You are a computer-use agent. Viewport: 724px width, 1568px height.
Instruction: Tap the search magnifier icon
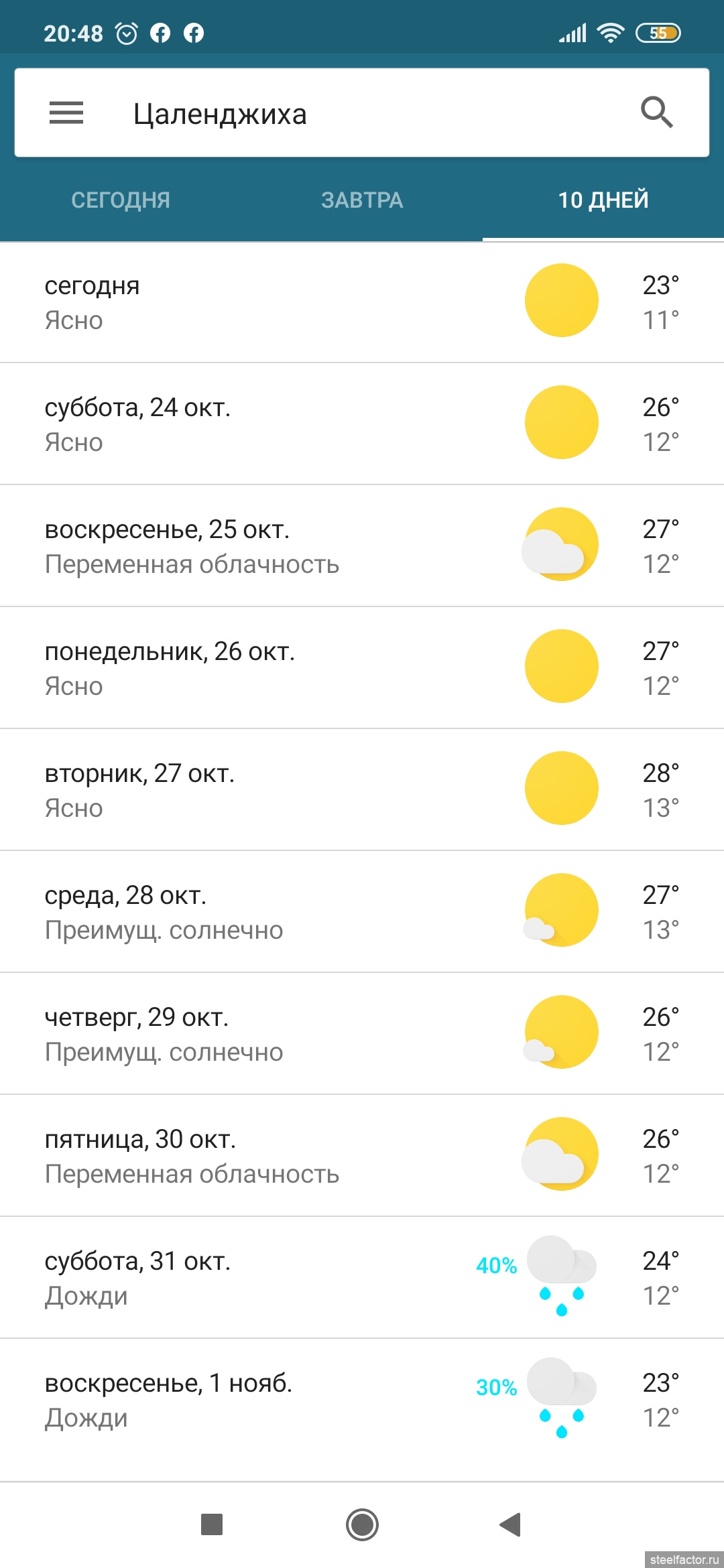(656, 112)
